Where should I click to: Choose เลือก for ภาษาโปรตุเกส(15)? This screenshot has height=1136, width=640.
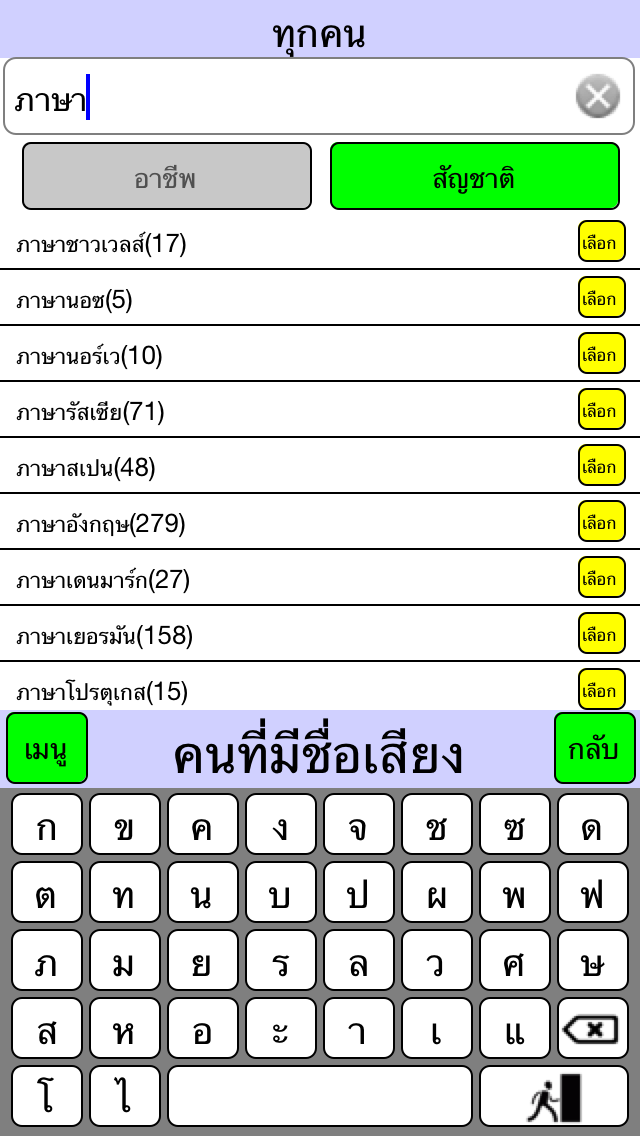(602, 689)
